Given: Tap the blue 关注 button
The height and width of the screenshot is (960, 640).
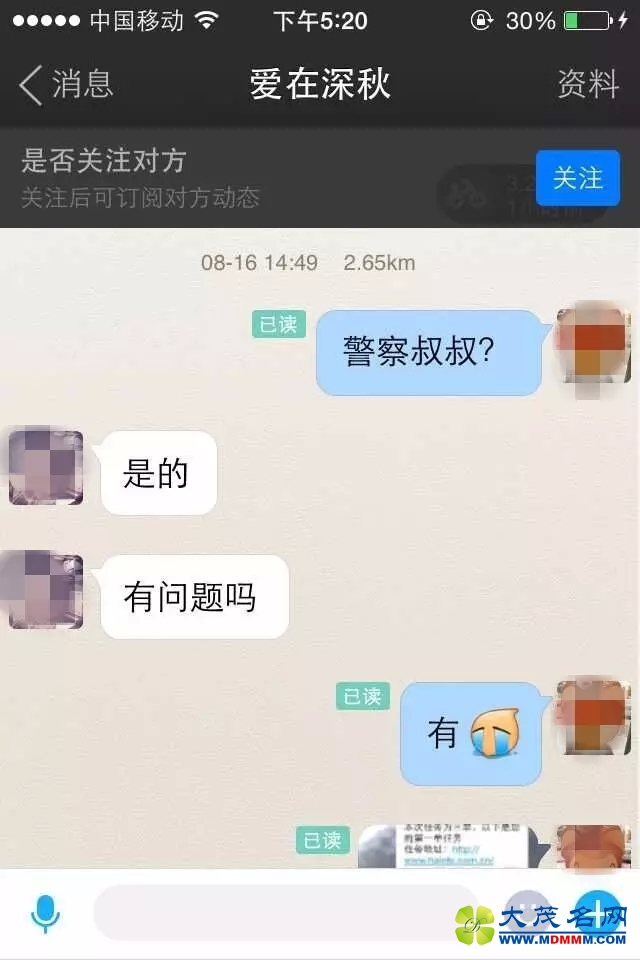Looking at the screenshot, I should pyautogui.click(x=577, y=178).
